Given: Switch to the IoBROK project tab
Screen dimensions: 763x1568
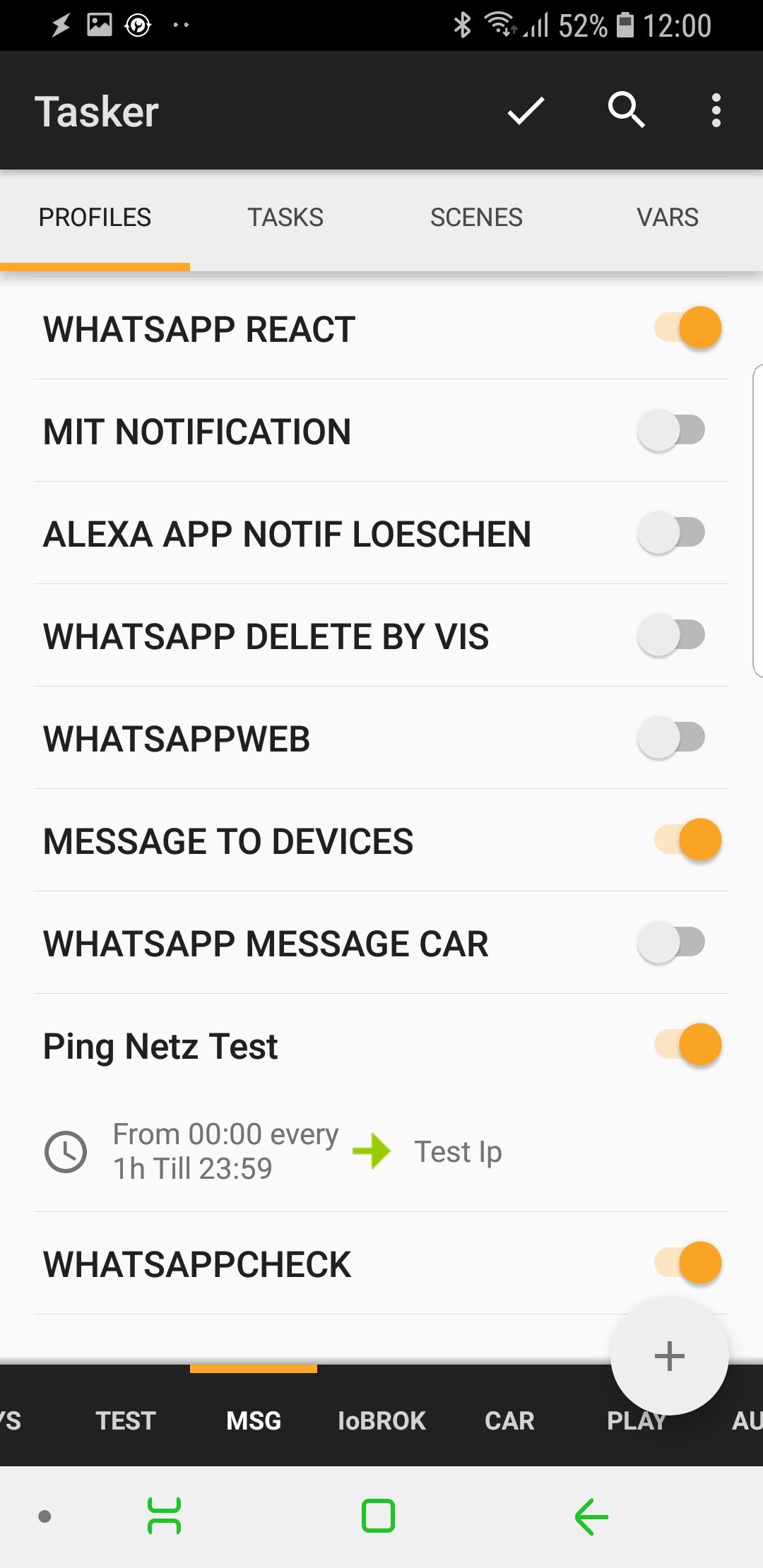Looking at the screenshot, I should coord(381,1420).
